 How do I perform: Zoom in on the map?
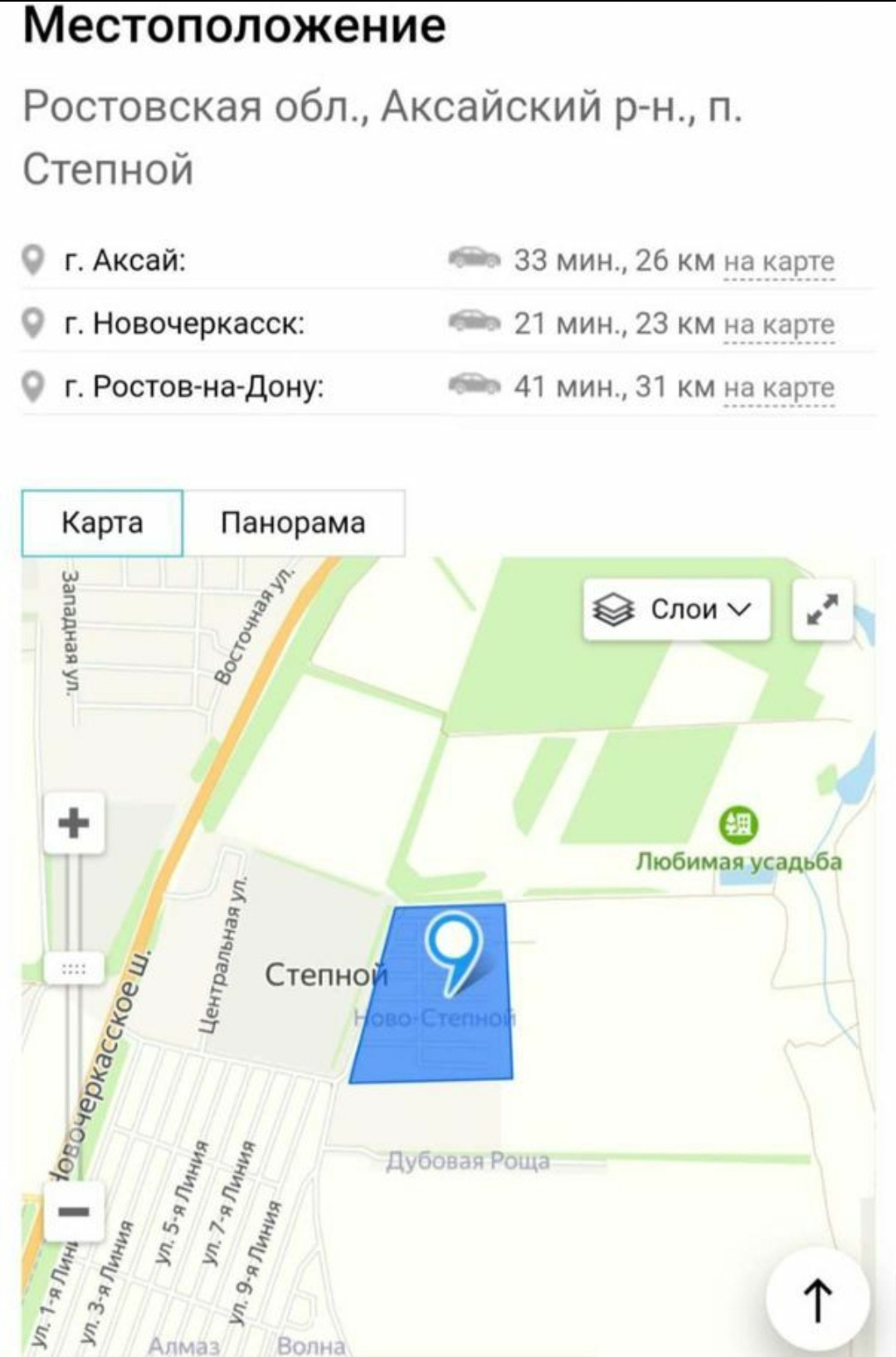click(x=74, y=823)
